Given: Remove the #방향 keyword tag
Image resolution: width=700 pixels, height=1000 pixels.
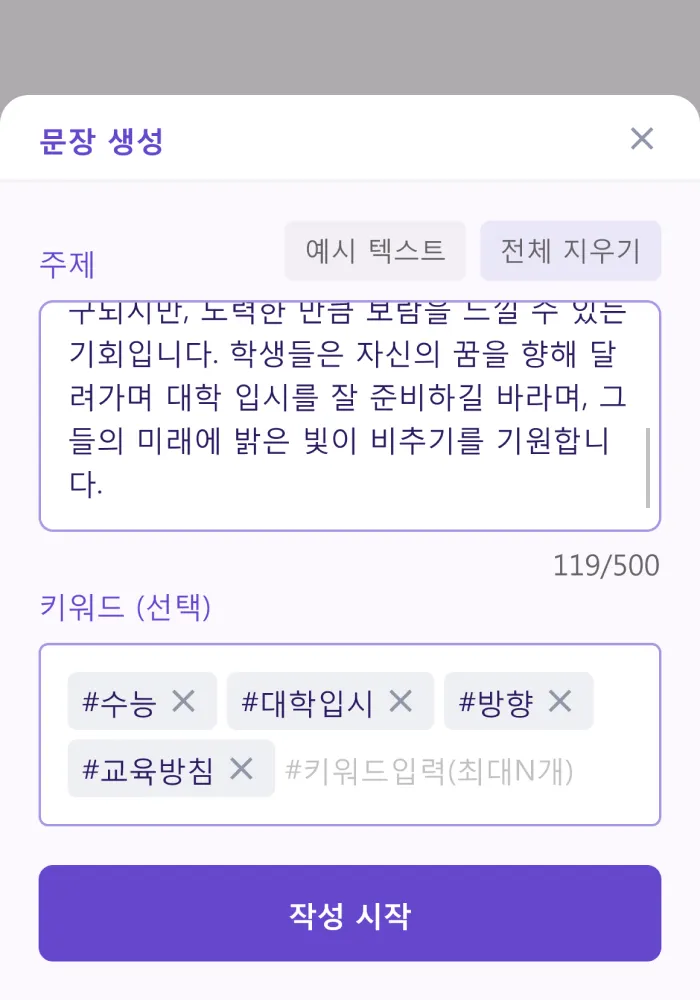Looking at the screenshot, I should pos(560,702).
